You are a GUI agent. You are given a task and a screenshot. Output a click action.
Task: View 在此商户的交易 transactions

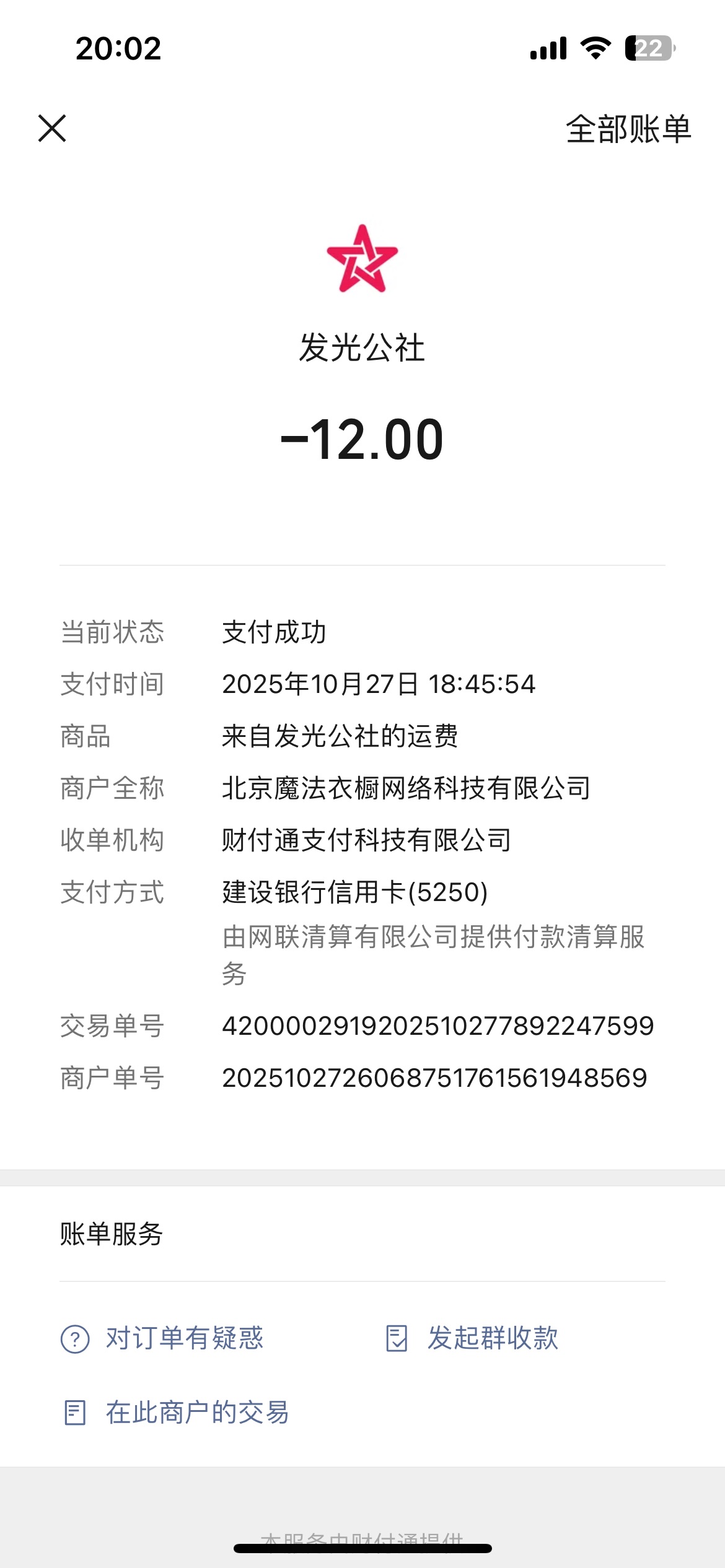[177, 1413]
